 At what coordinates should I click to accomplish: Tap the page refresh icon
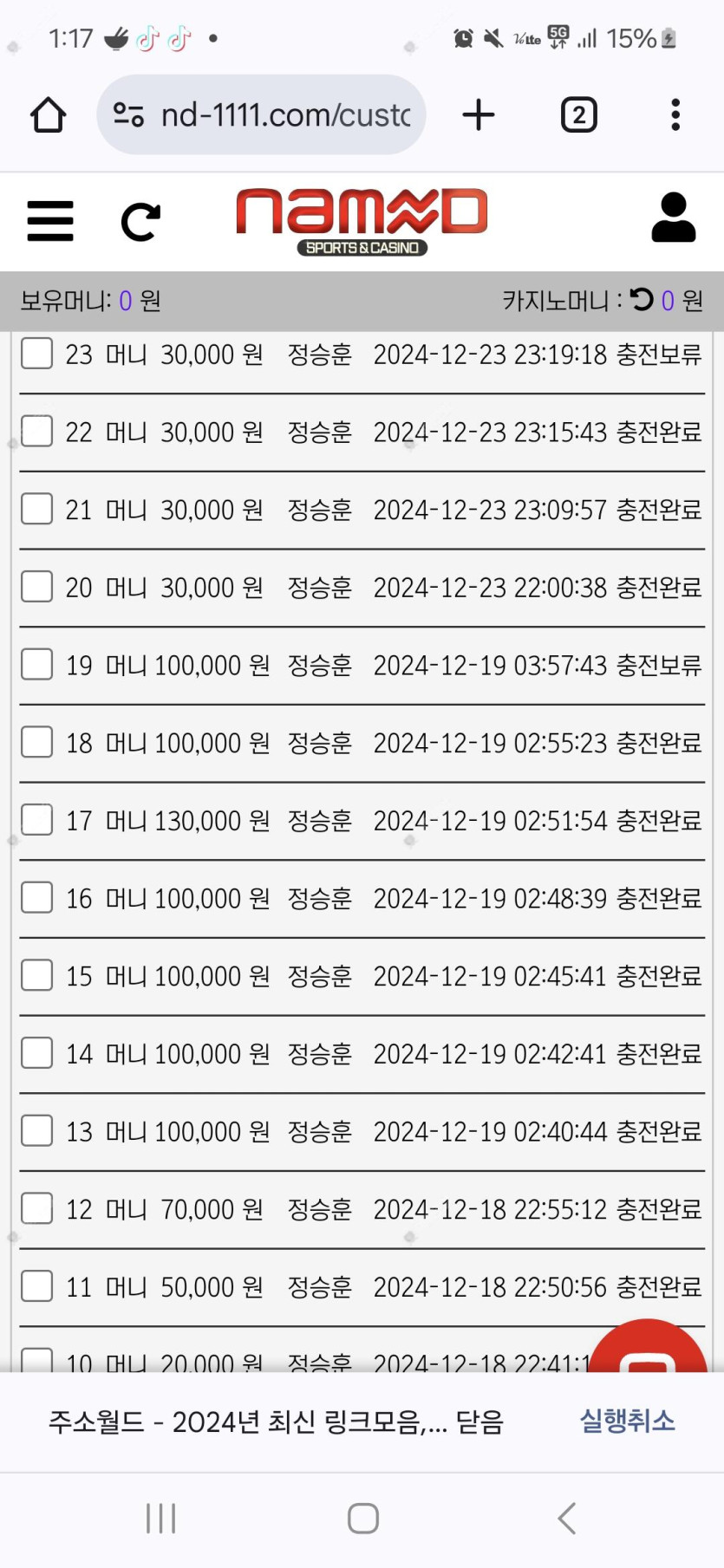140,222
